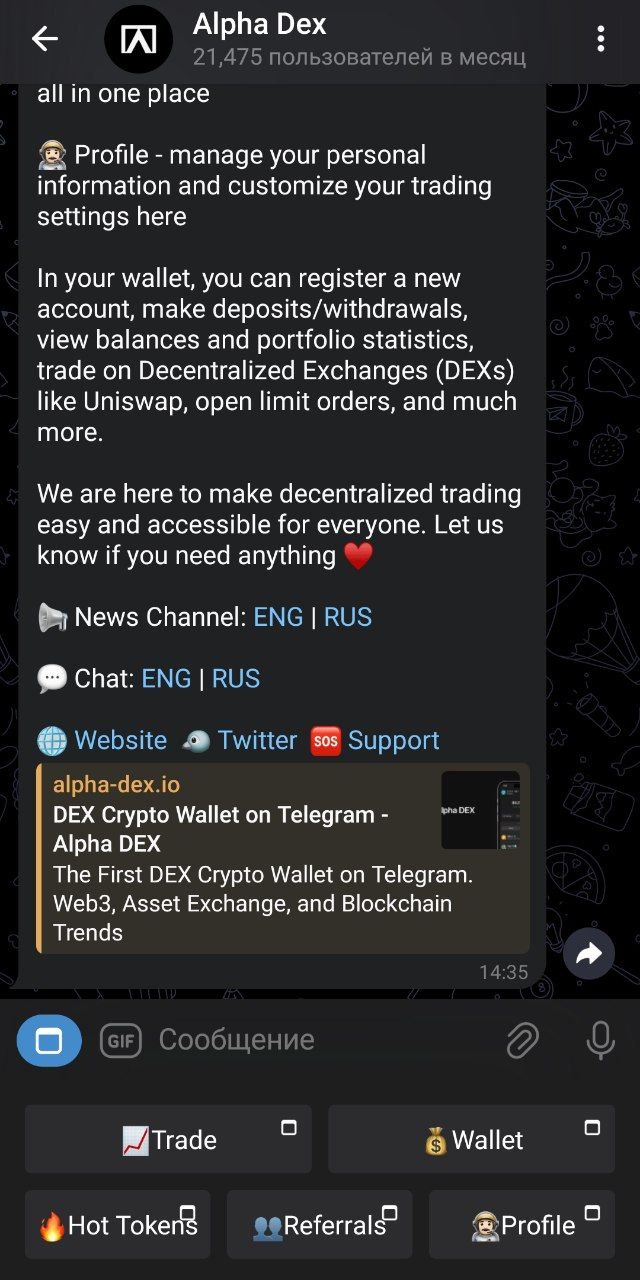640x1280 pixels.
Task: Select the Wallet bot button
Action: tap(471, 1139)
